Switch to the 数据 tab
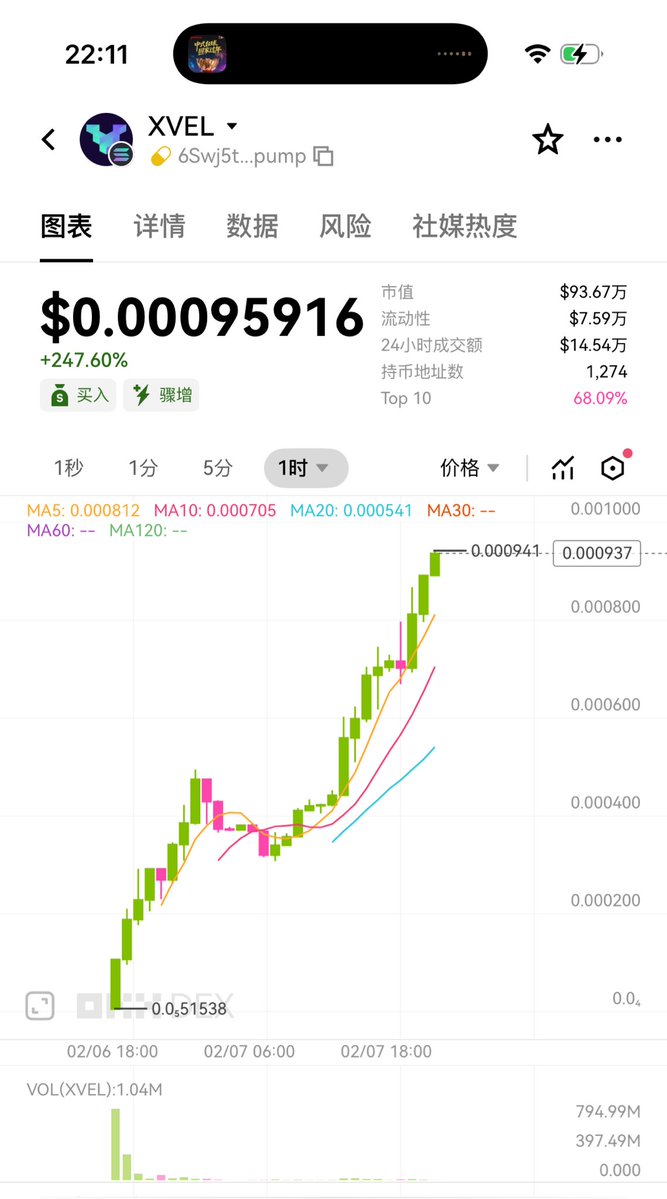 pos(252,226)
